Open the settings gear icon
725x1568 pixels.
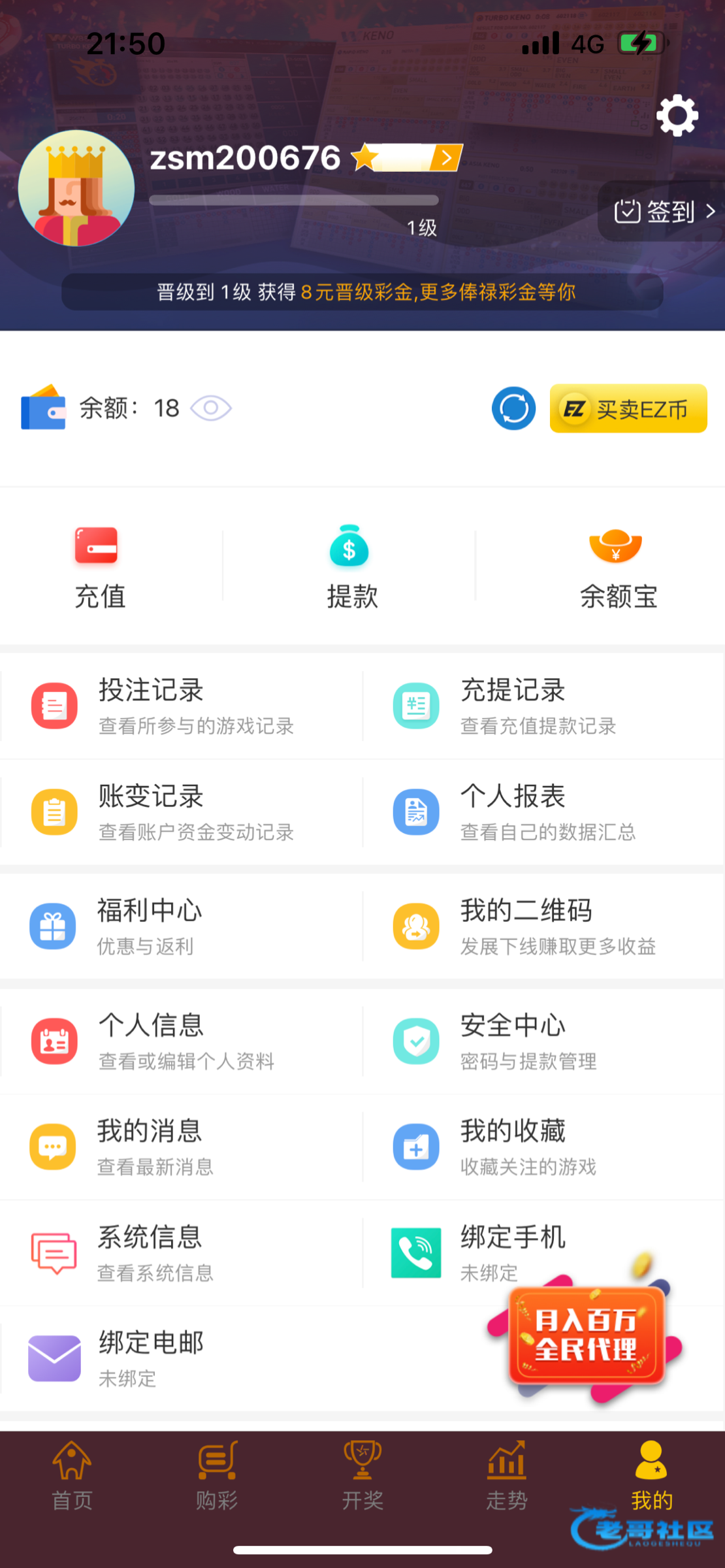pyautogui.click(x=677, y=116)
